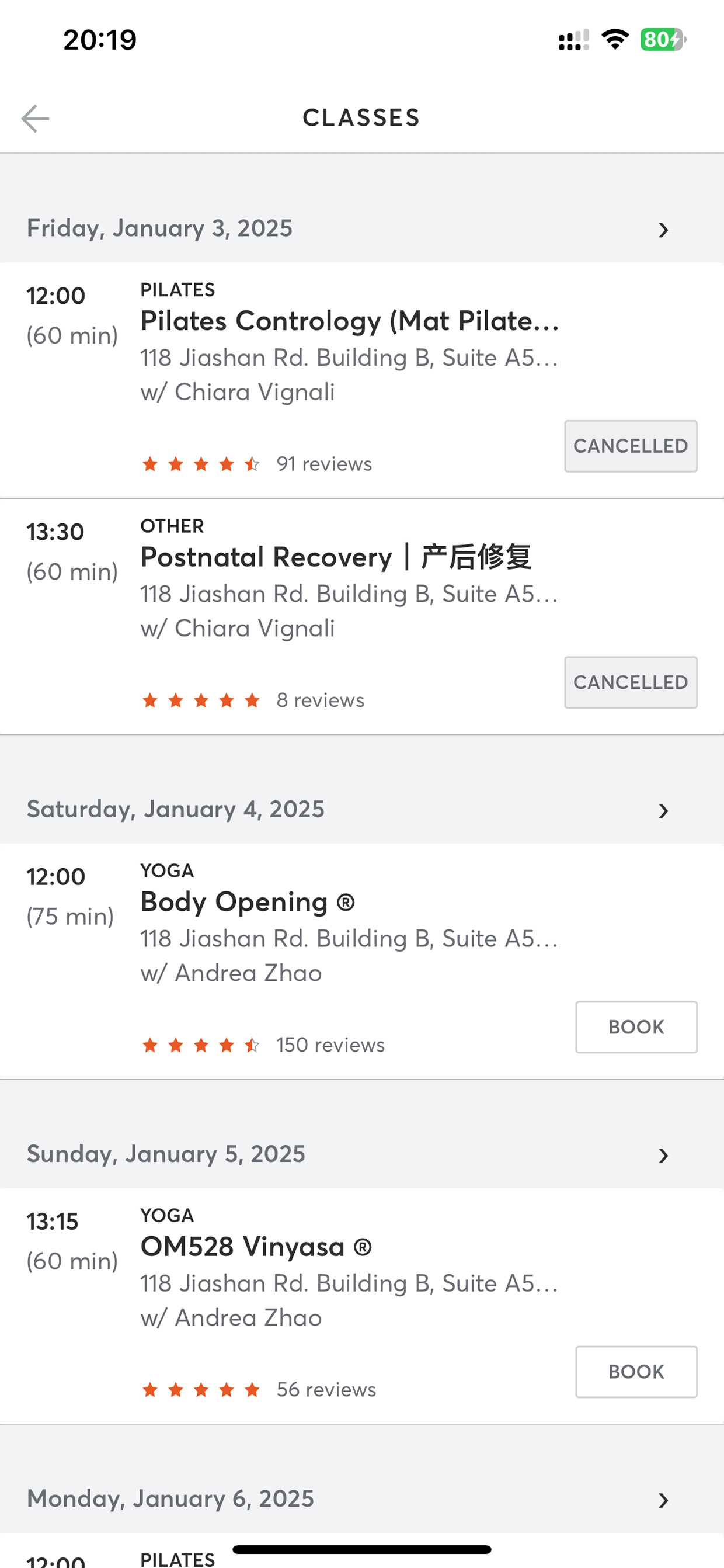Expand the Saturday, January 4, 2025 header

point(362,810)
